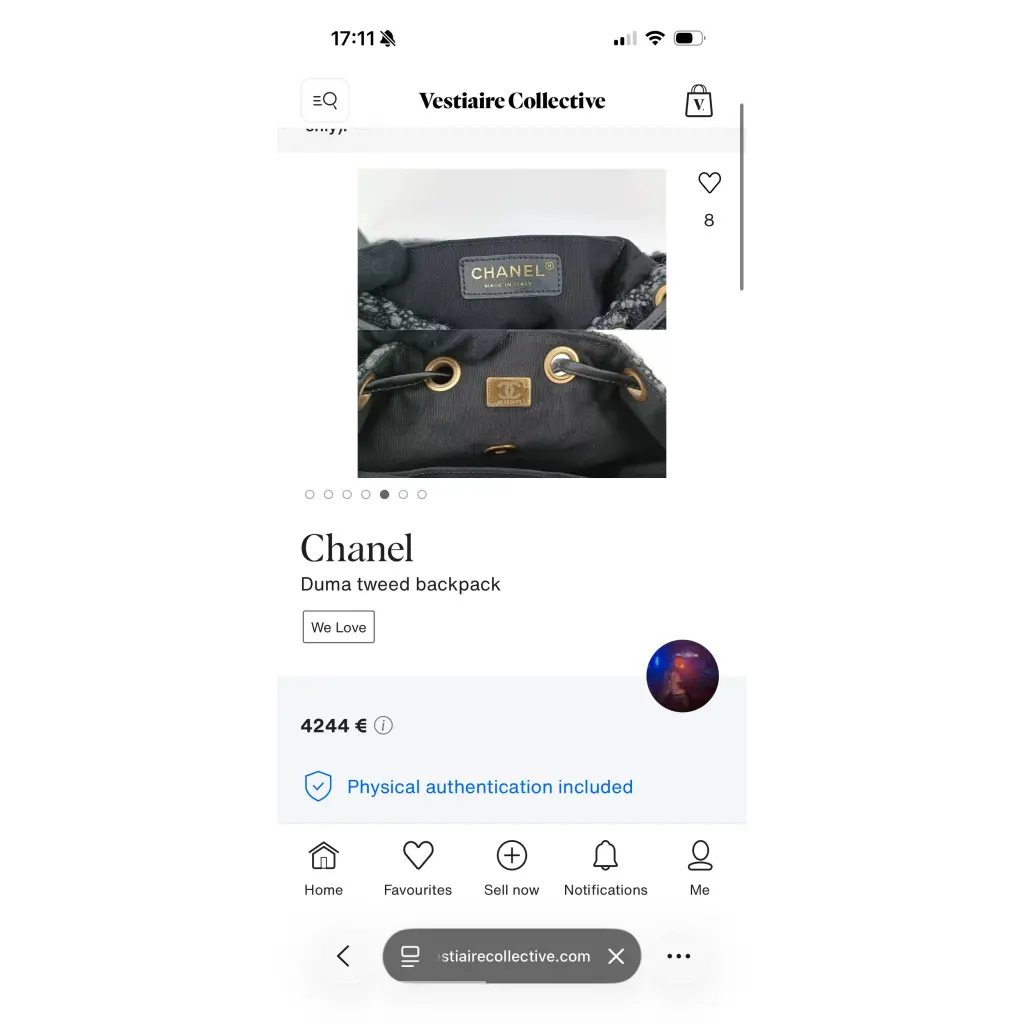This screenshot has width=1024, height=1024.
Task: Open the search menu button
Action: tap(325, 100)
